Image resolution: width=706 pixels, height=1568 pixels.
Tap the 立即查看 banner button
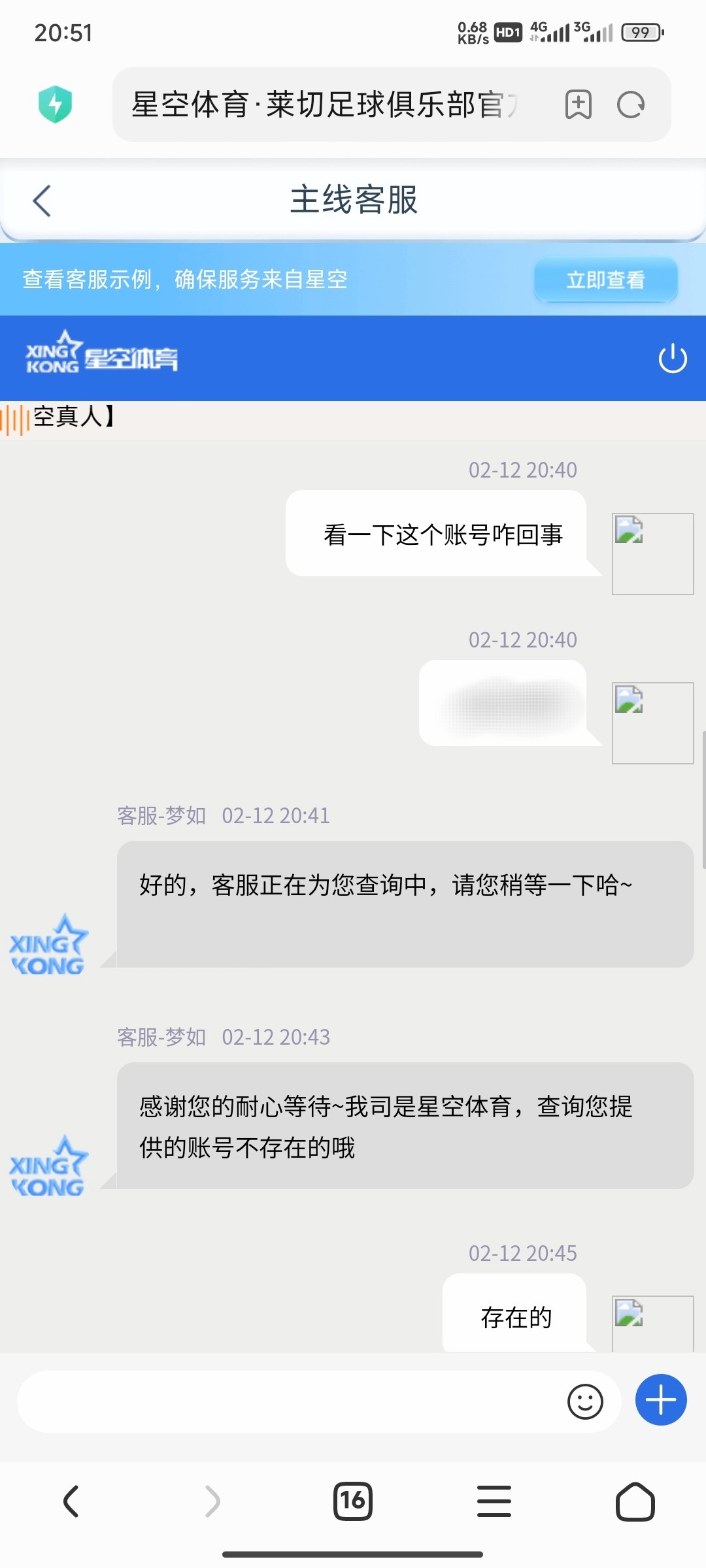point(605,280)
